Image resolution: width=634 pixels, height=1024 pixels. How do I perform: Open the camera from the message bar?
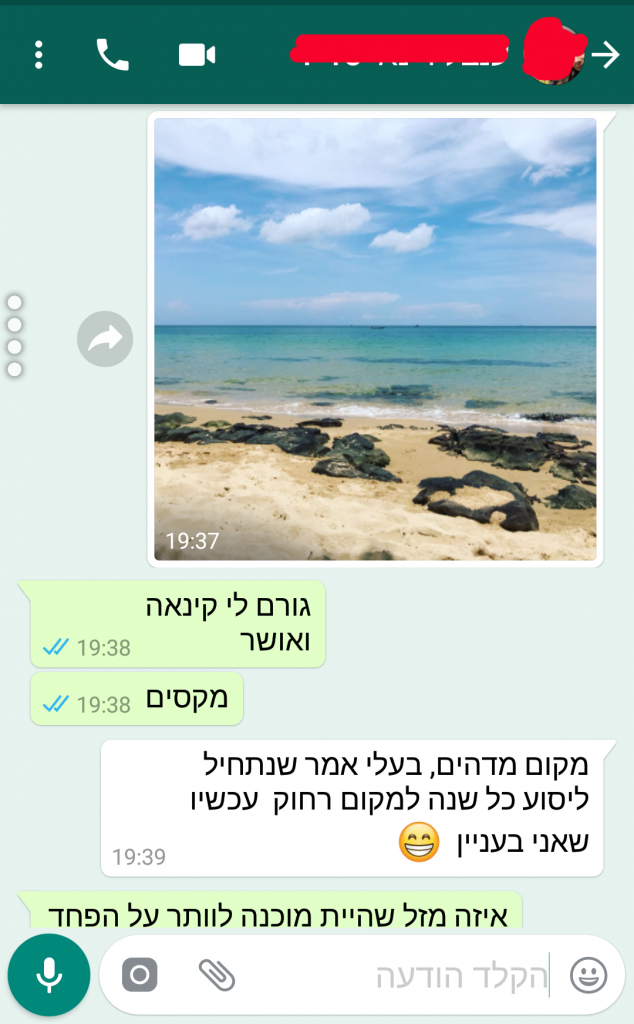pyautogui.click(x=140, y=974)
